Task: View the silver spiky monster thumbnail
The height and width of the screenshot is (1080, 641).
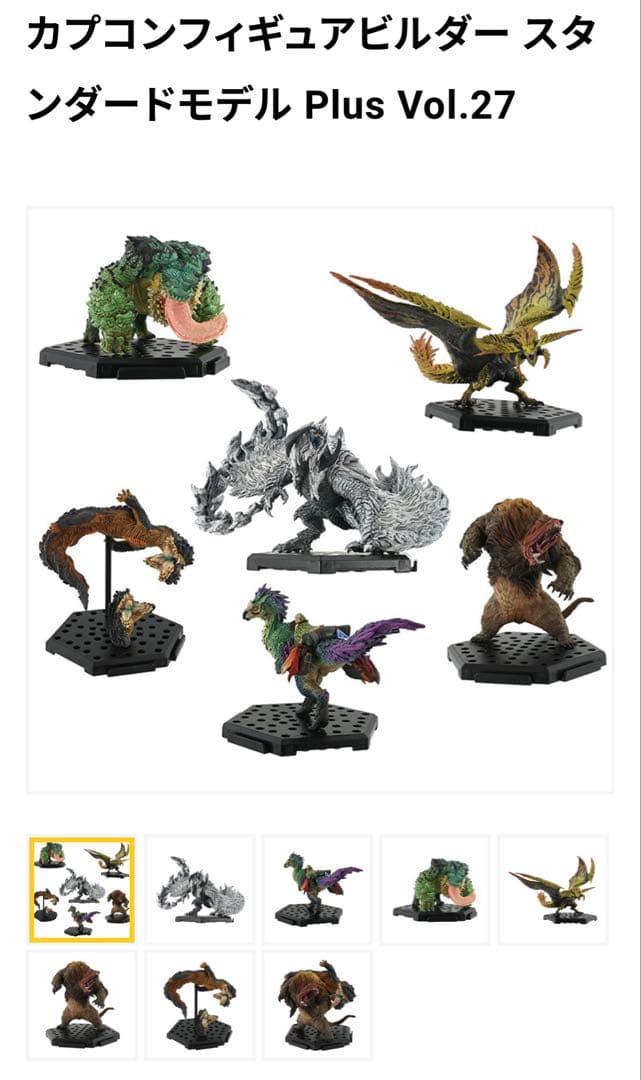Action: [200, 890]
